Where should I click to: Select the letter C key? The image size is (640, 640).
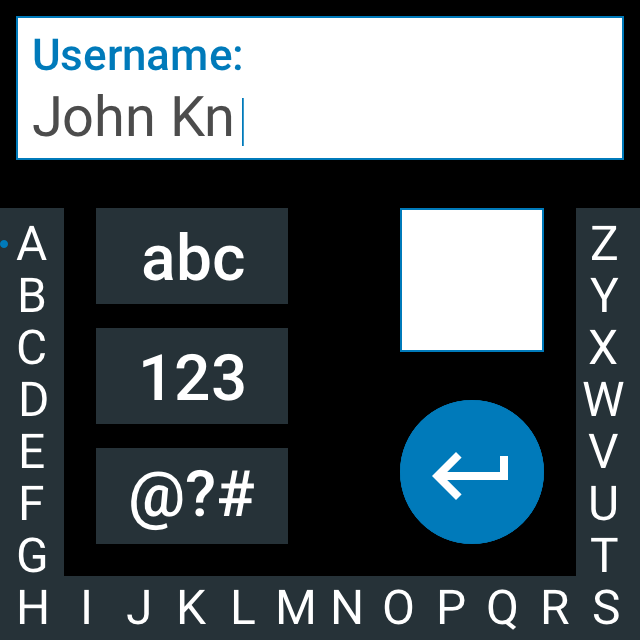tap(32, 348)
